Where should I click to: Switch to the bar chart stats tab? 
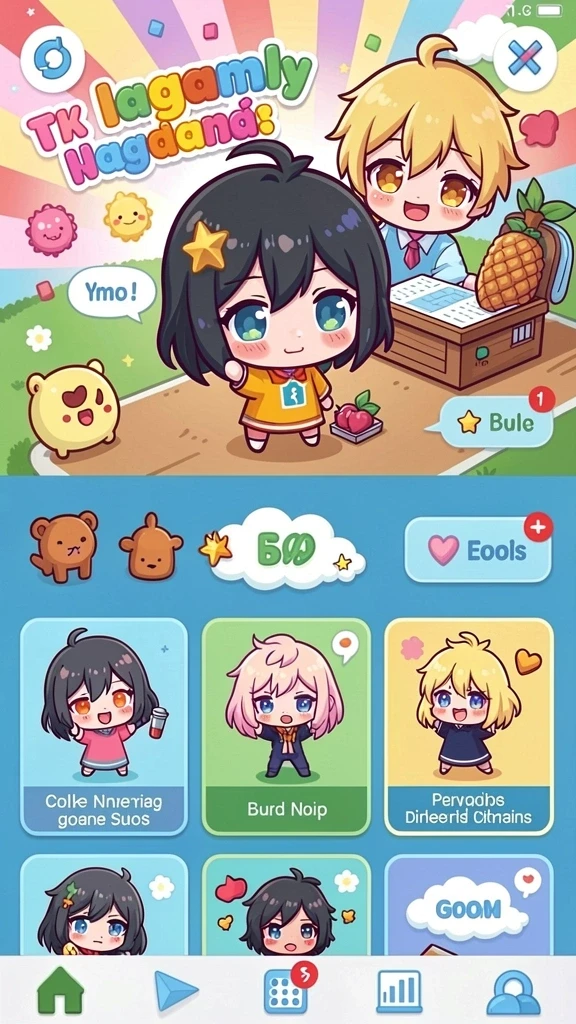coord(399,991)
